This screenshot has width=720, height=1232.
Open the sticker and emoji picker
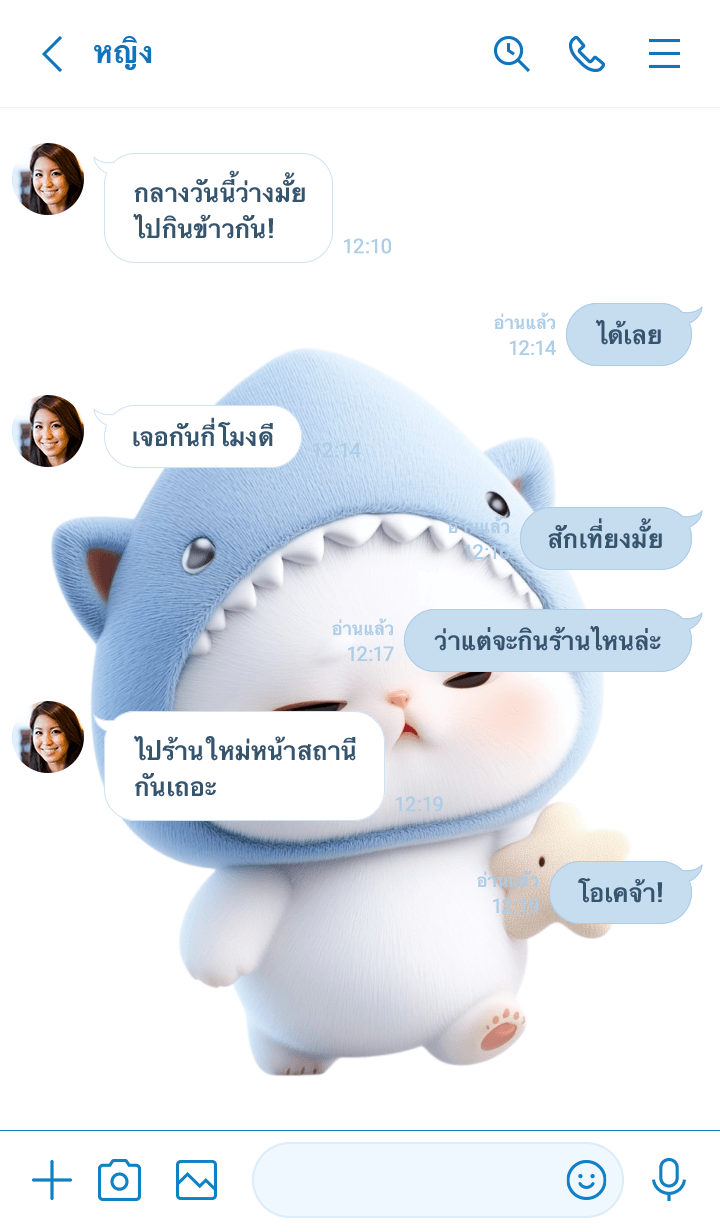586,1181
